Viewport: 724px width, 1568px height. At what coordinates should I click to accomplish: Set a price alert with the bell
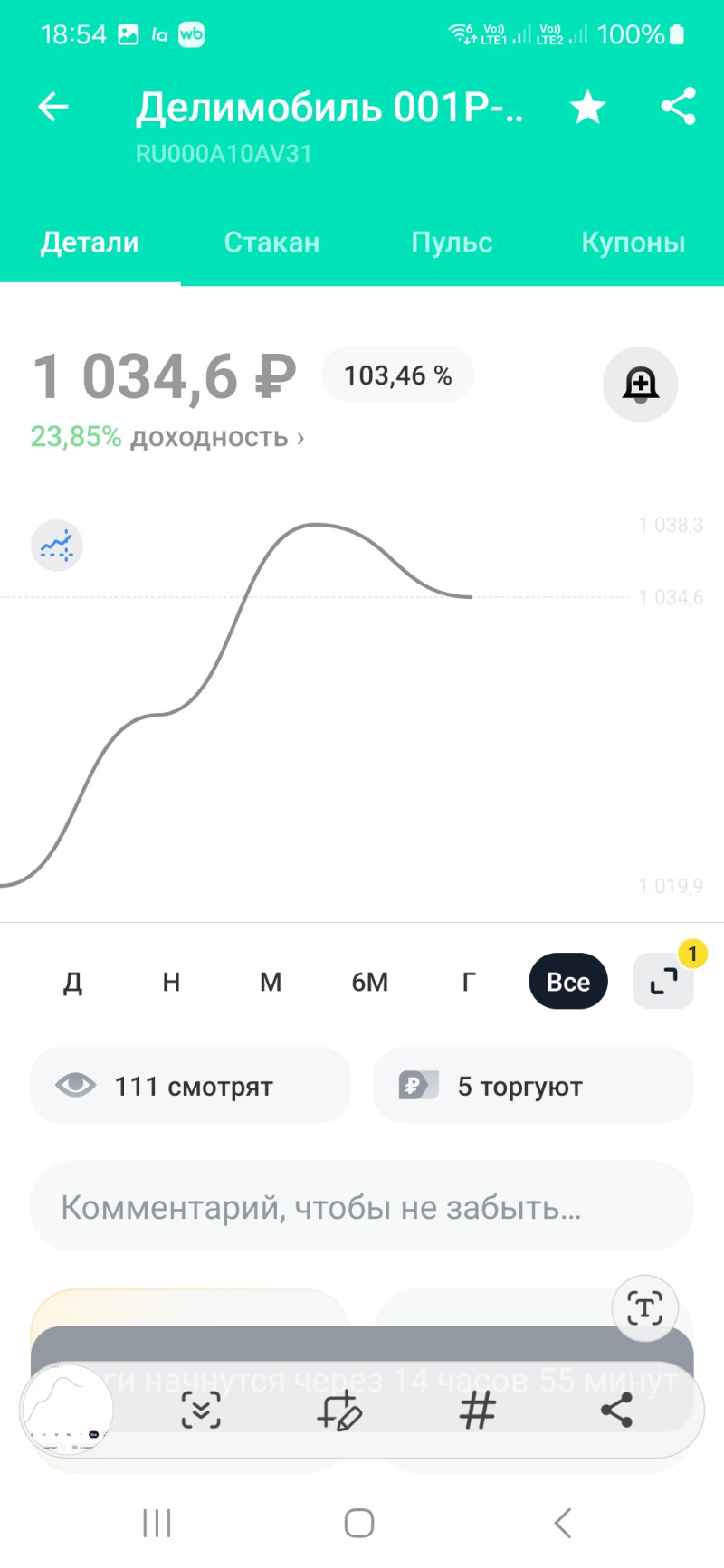point(640,384)
